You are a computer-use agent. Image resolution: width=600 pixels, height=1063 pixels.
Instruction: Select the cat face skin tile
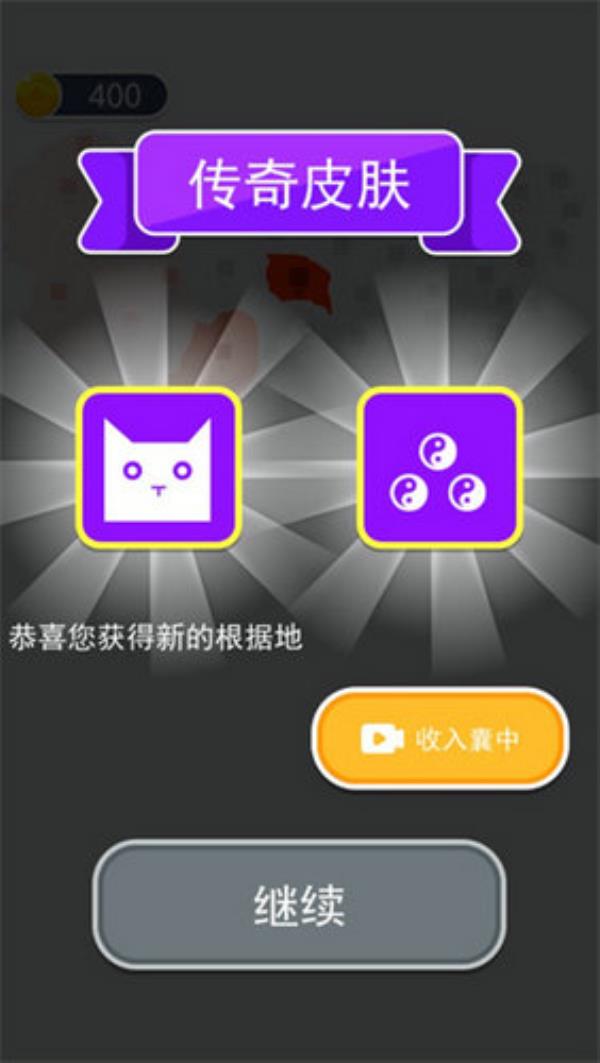click(158, 468)
